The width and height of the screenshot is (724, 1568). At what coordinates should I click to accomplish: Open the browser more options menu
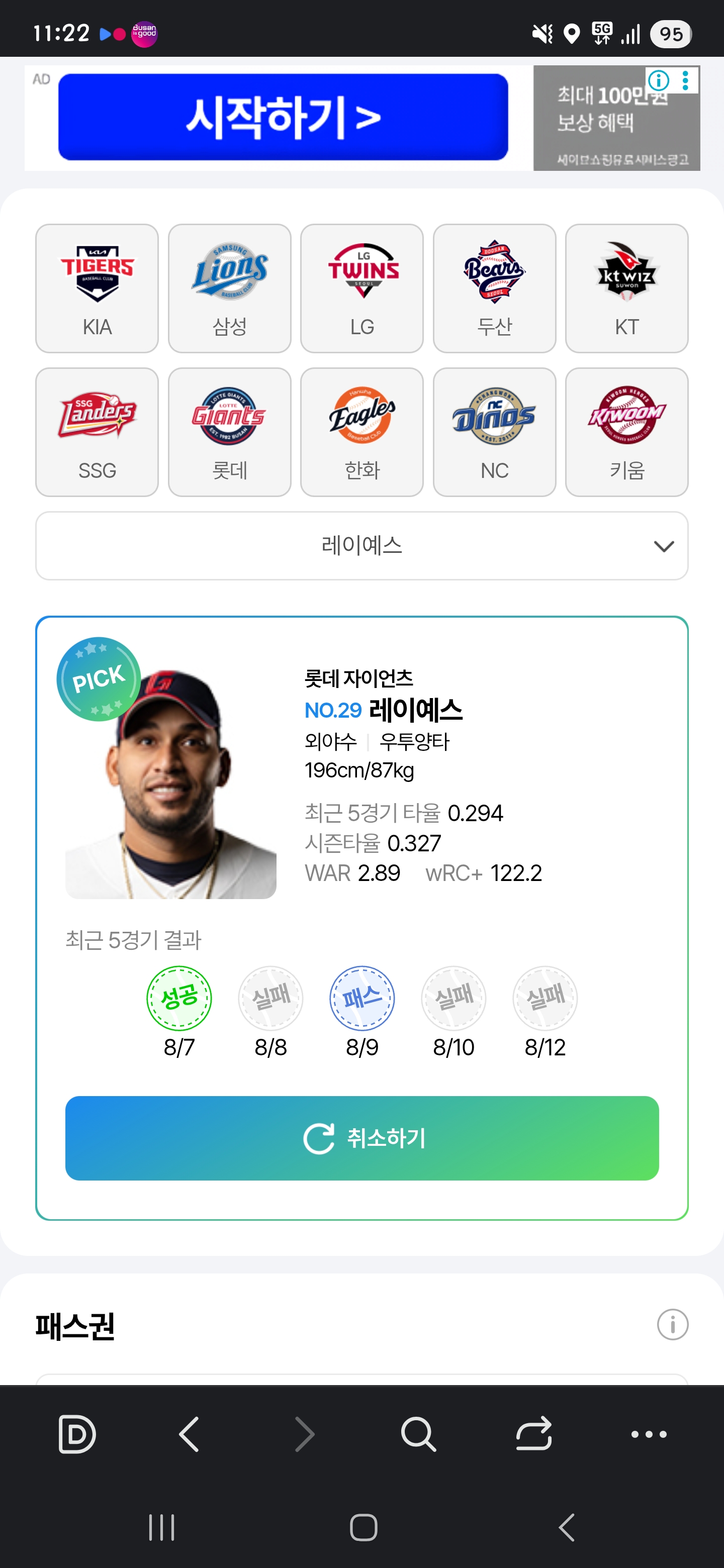pos(649,1434)
